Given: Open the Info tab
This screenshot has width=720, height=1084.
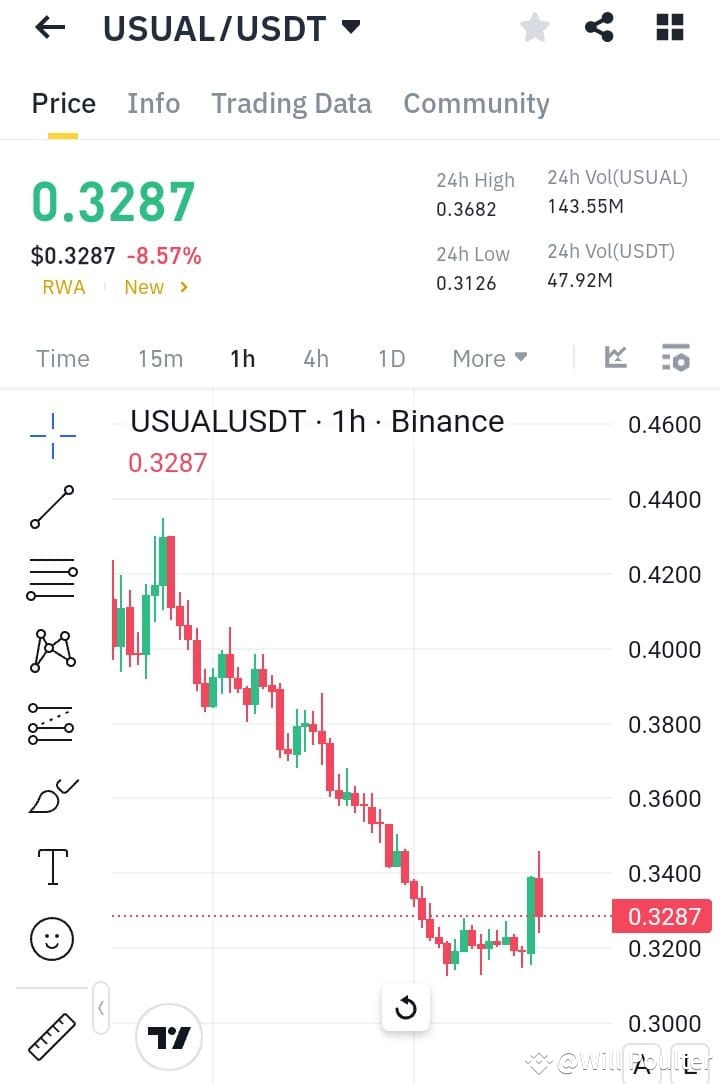Looking at the screenshot, I should point(153,103).
